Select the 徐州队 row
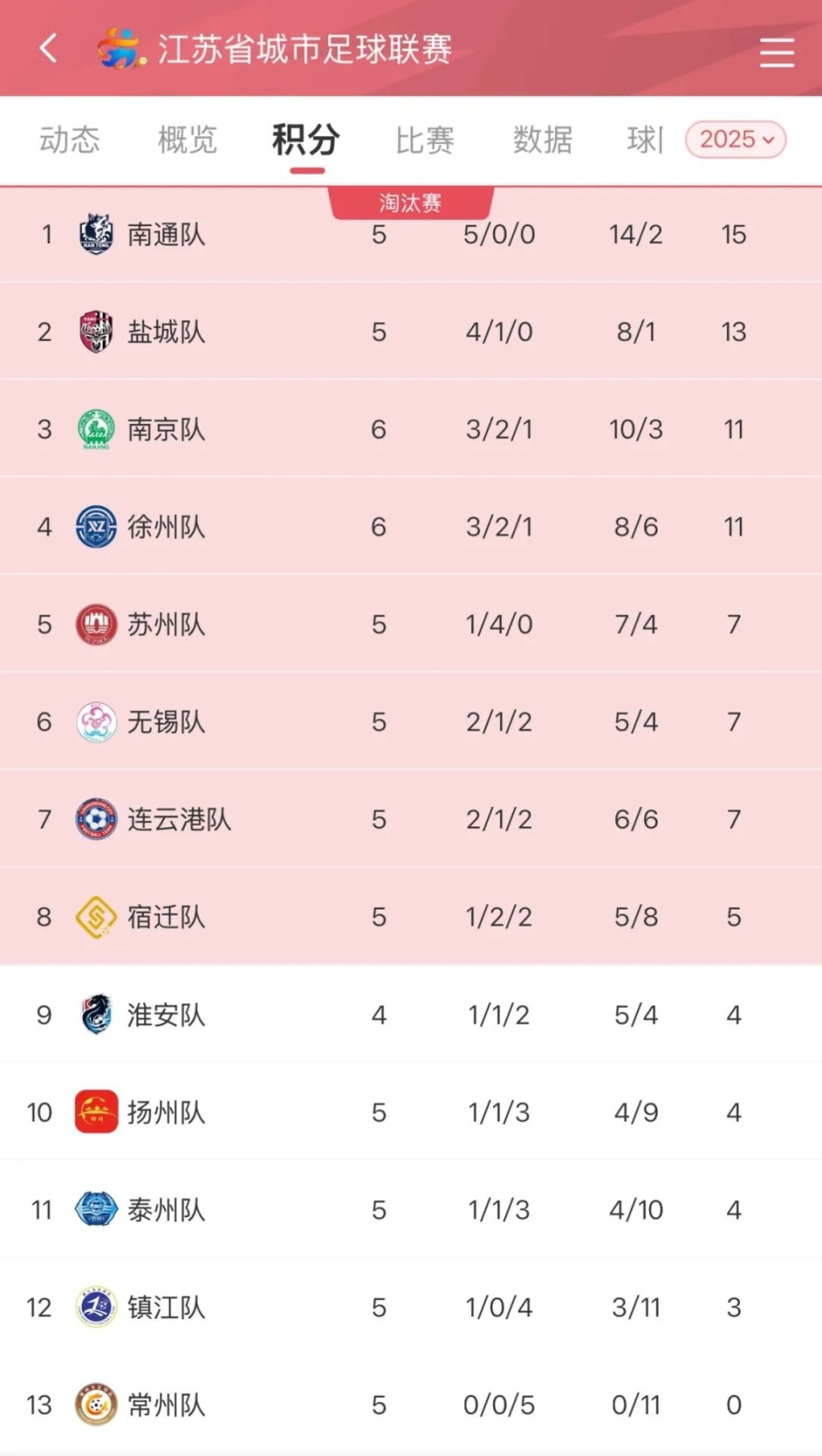822x1456 pixels. click(411, 526)
